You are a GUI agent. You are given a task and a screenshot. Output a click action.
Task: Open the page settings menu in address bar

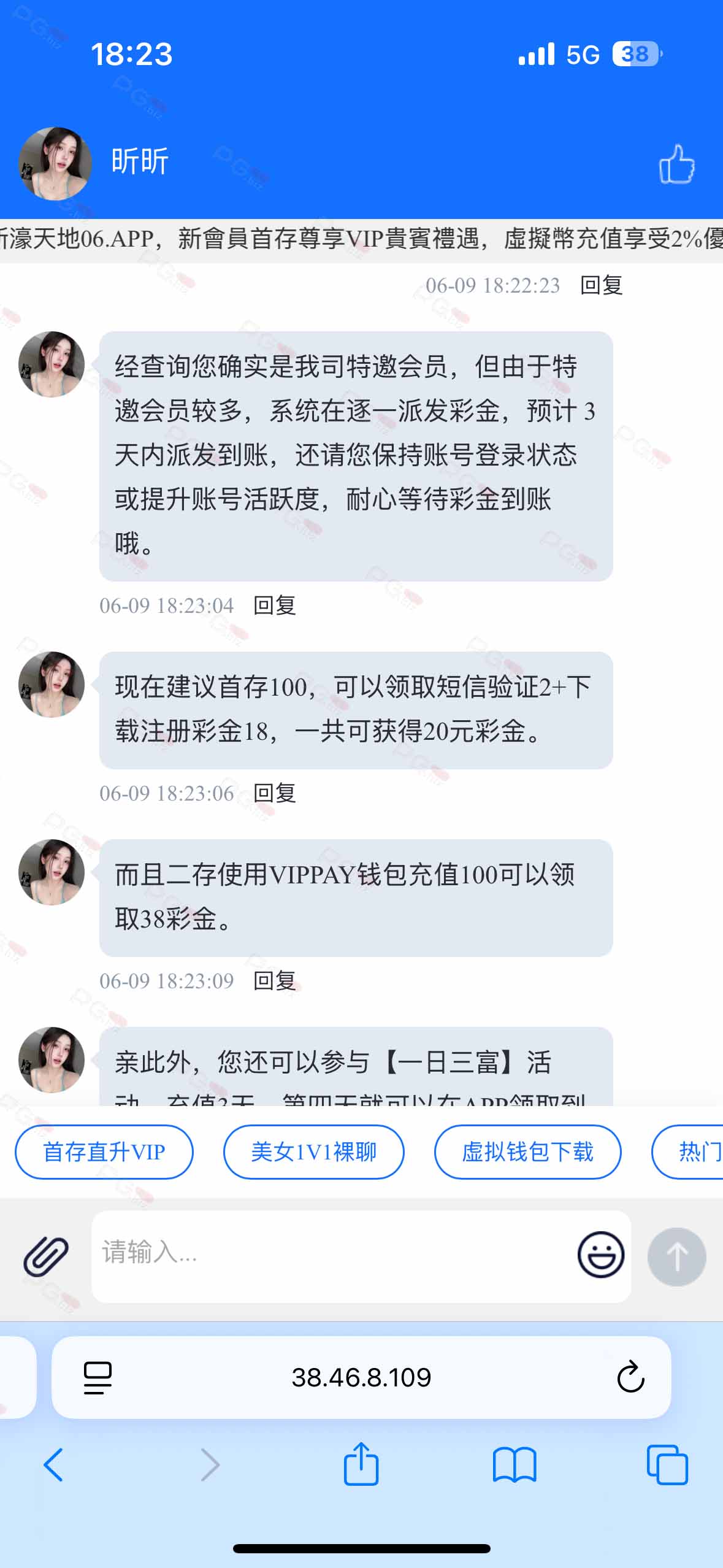98,1377
